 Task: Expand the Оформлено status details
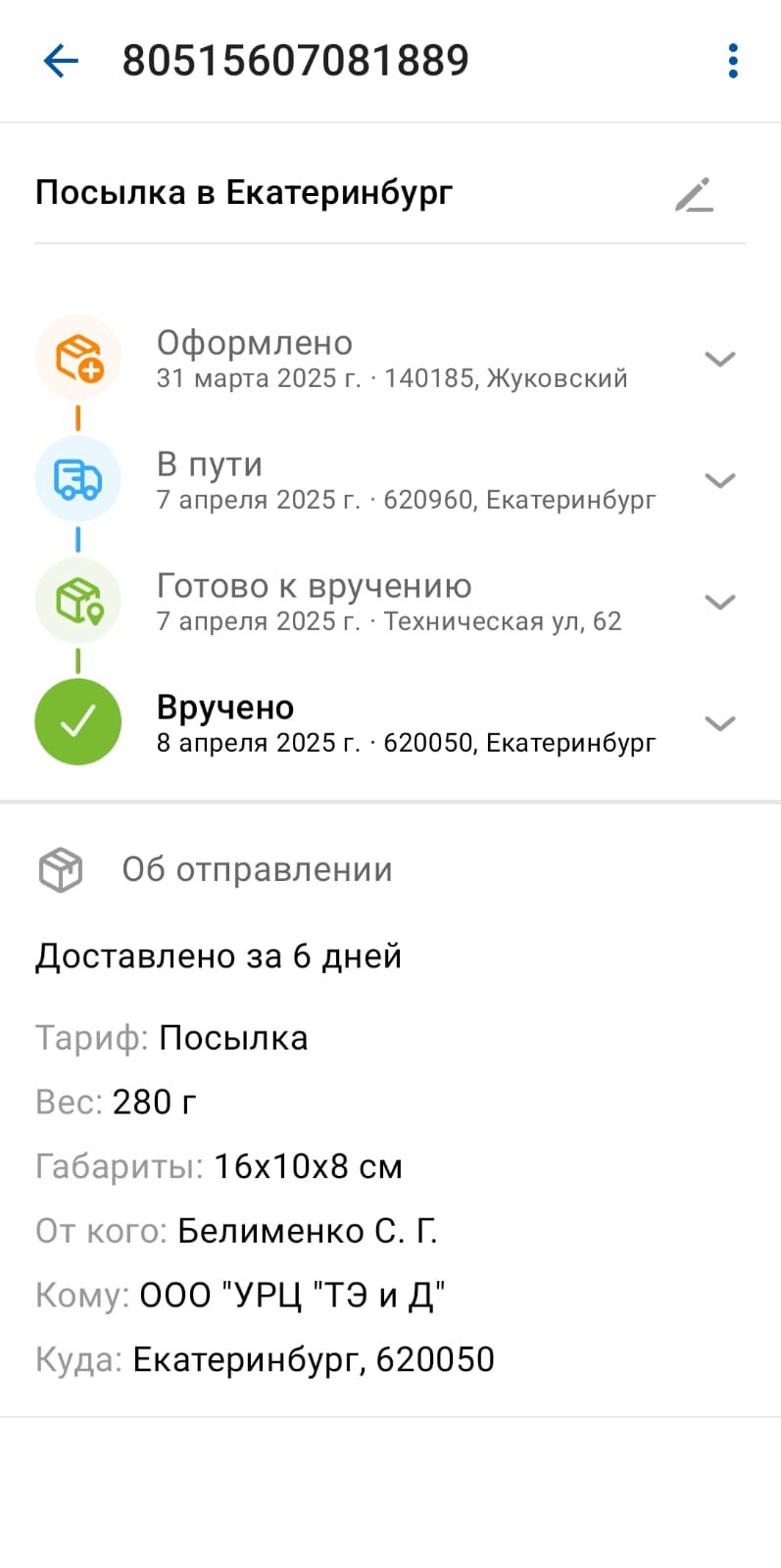point(720,359)
